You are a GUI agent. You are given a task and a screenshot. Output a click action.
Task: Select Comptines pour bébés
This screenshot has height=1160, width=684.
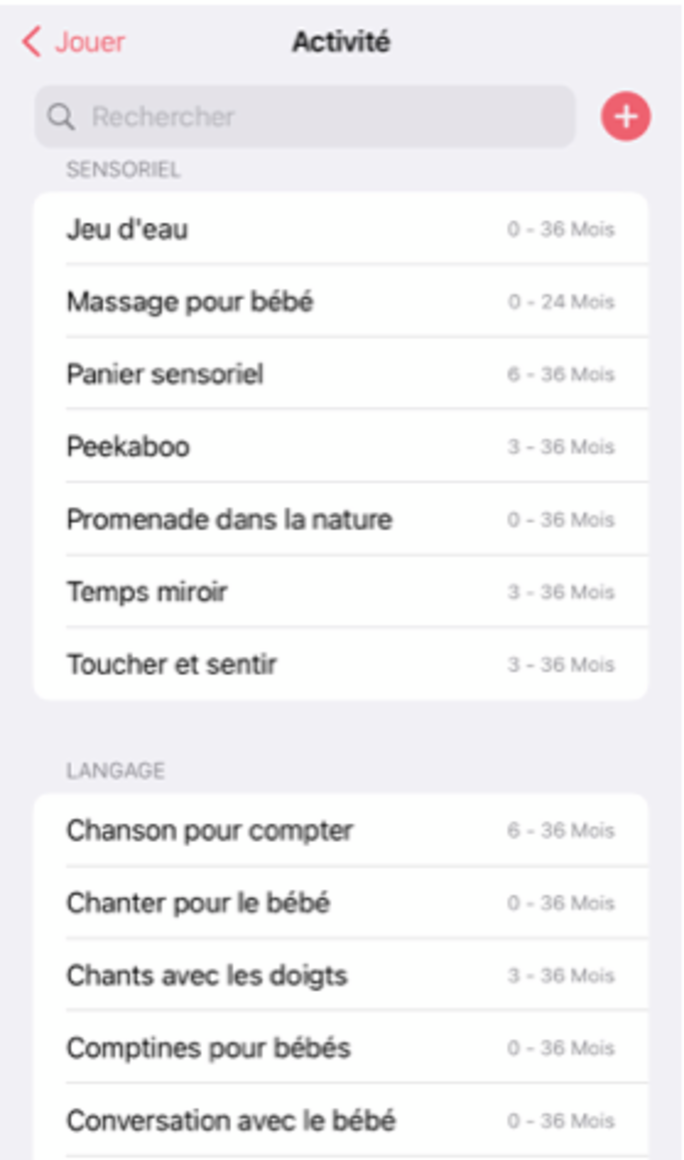(340, 1048)
